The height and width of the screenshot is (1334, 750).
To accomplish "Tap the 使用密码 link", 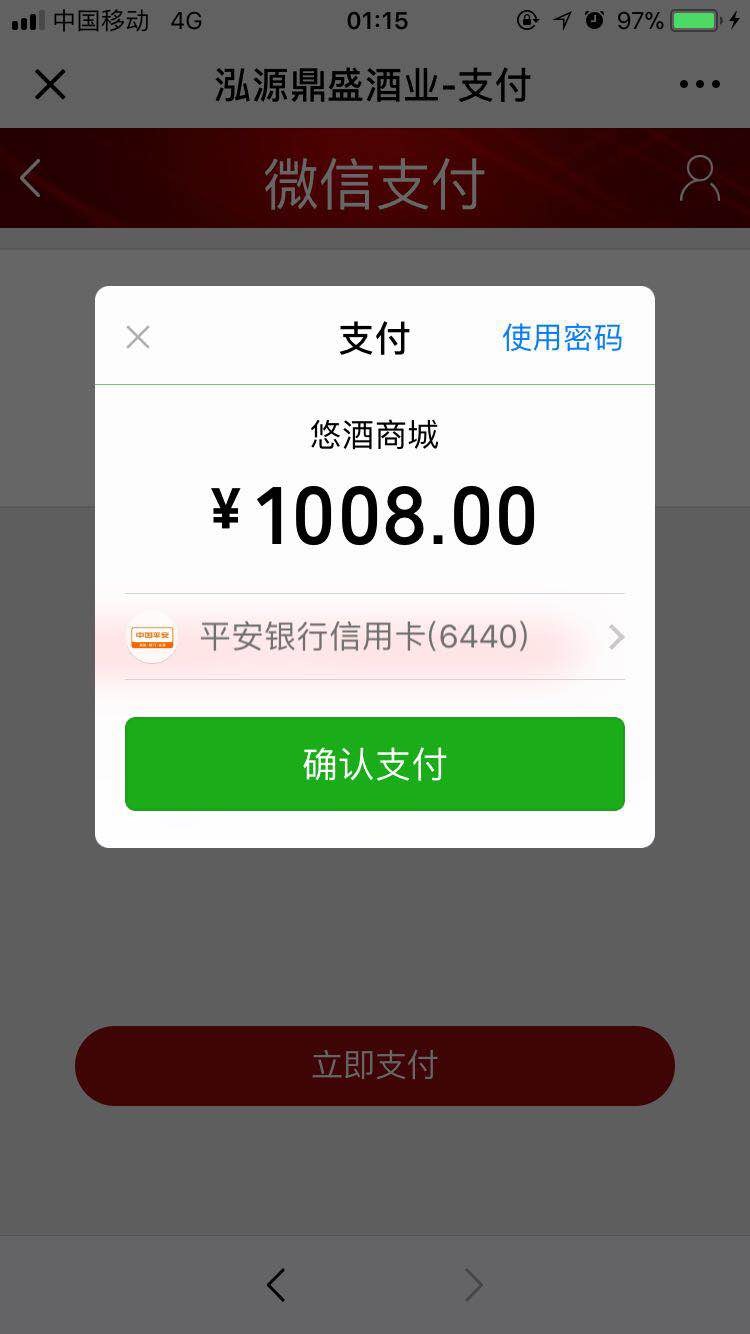I will click(562, 338).
